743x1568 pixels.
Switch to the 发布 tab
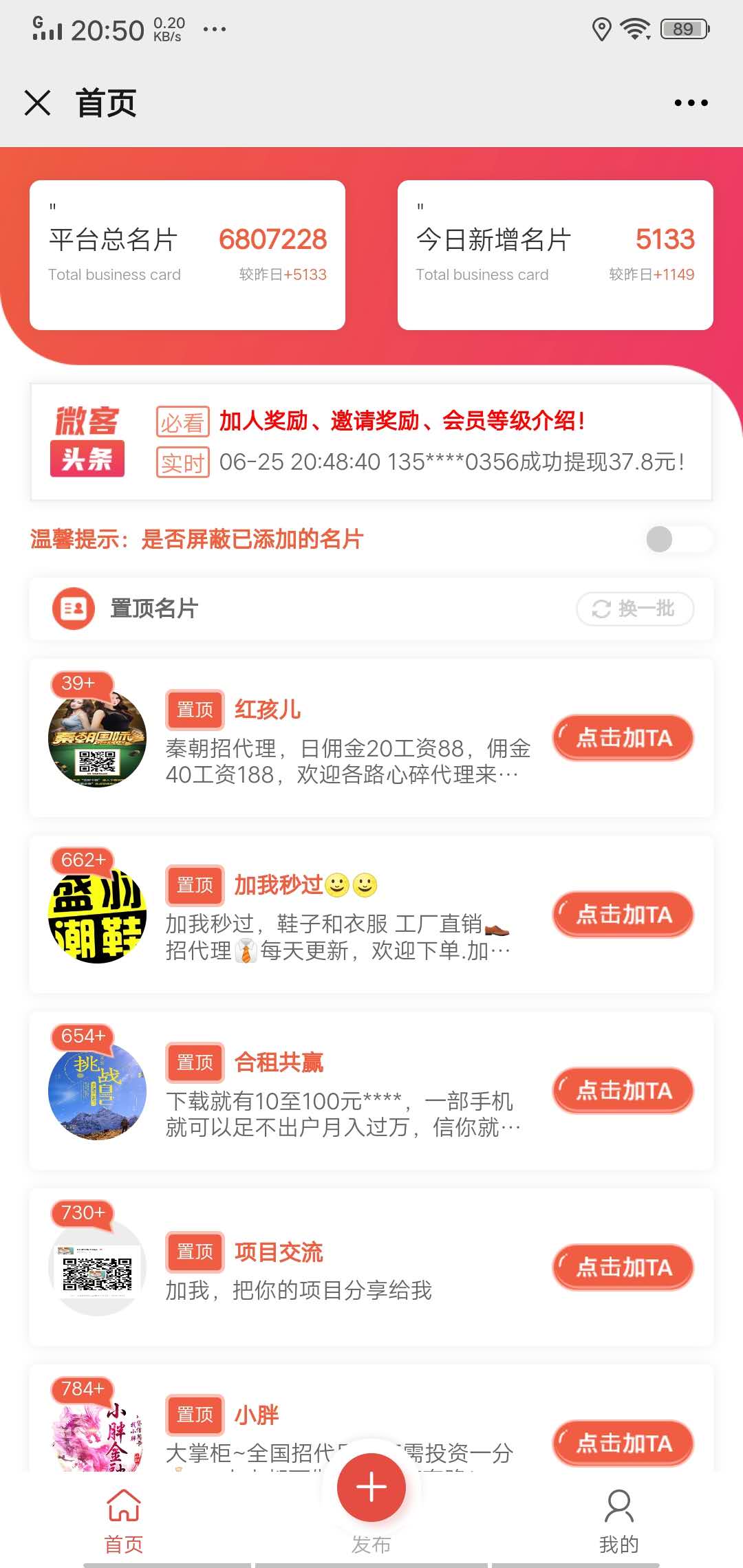[371, 1485]
